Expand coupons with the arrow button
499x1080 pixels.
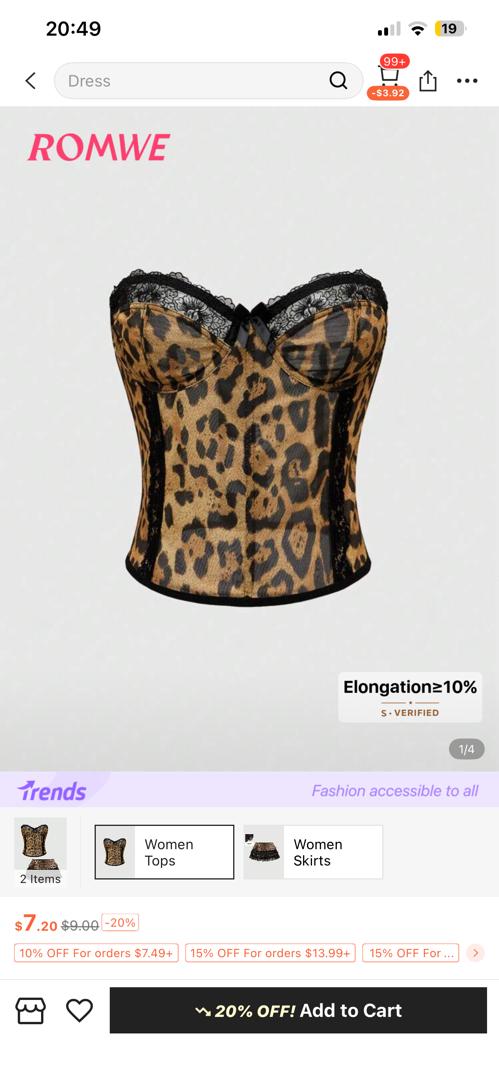[475, 953]
